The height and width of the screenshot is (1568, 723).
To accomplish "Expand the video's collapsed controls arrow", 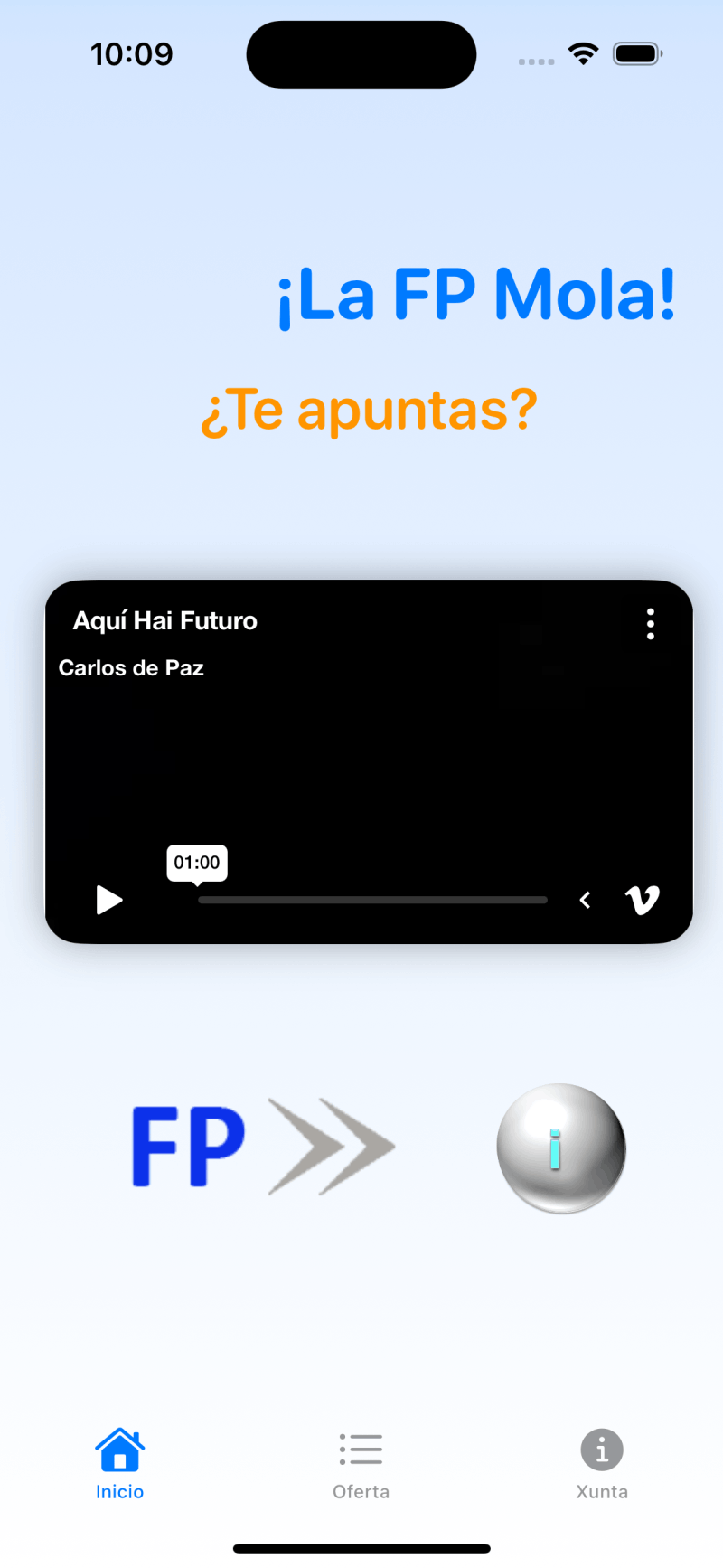I will pyautogui.click(x=586, y=900).
